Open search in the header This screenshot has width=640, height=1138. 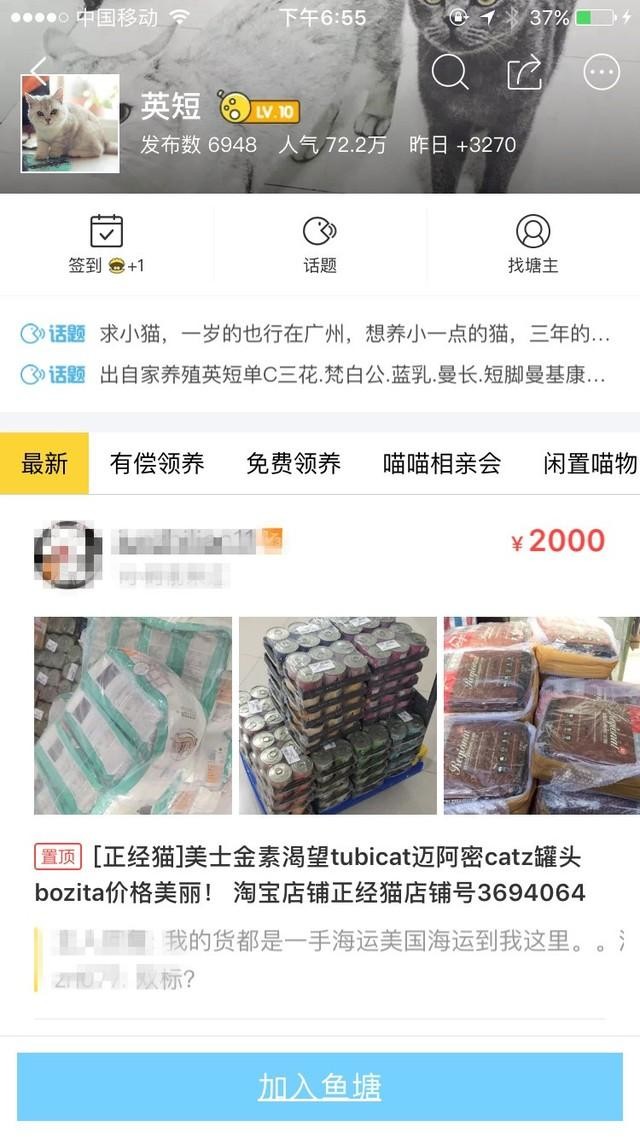point(450,72)
